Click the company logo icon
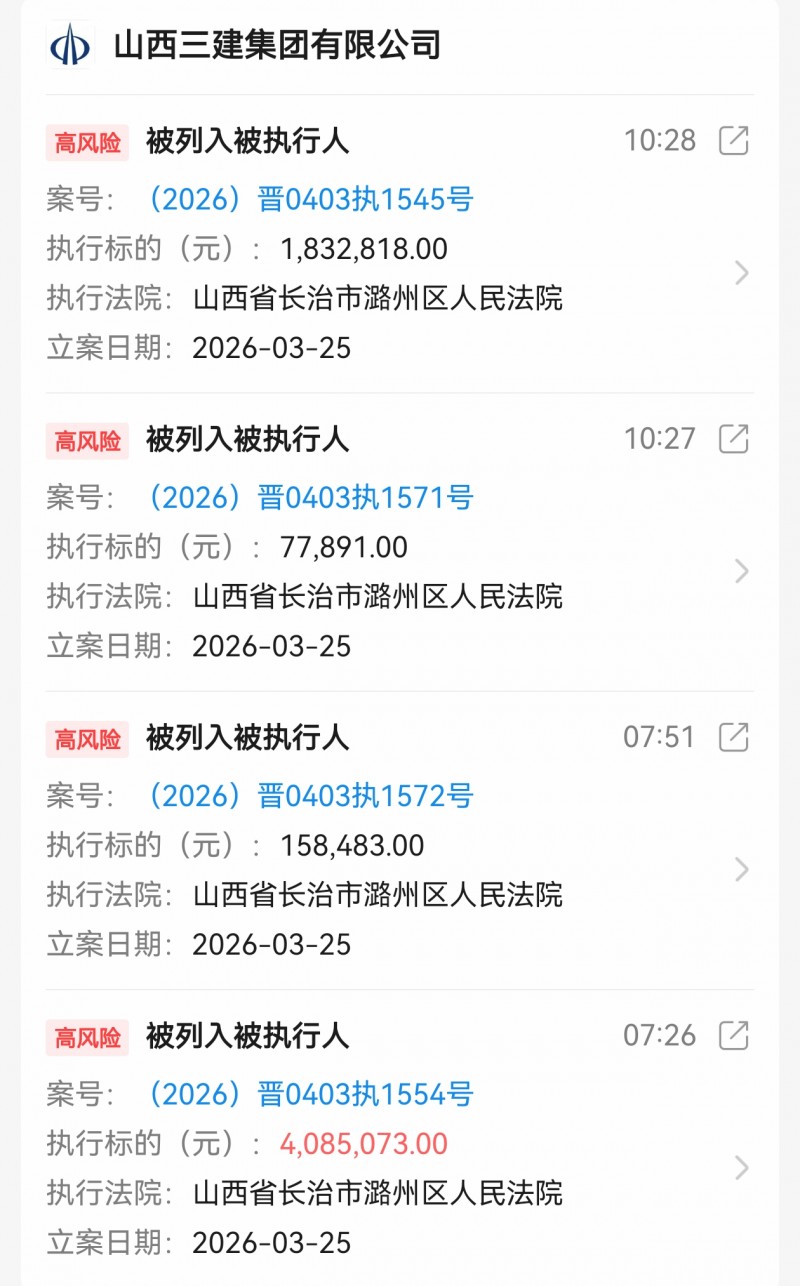 68,44
